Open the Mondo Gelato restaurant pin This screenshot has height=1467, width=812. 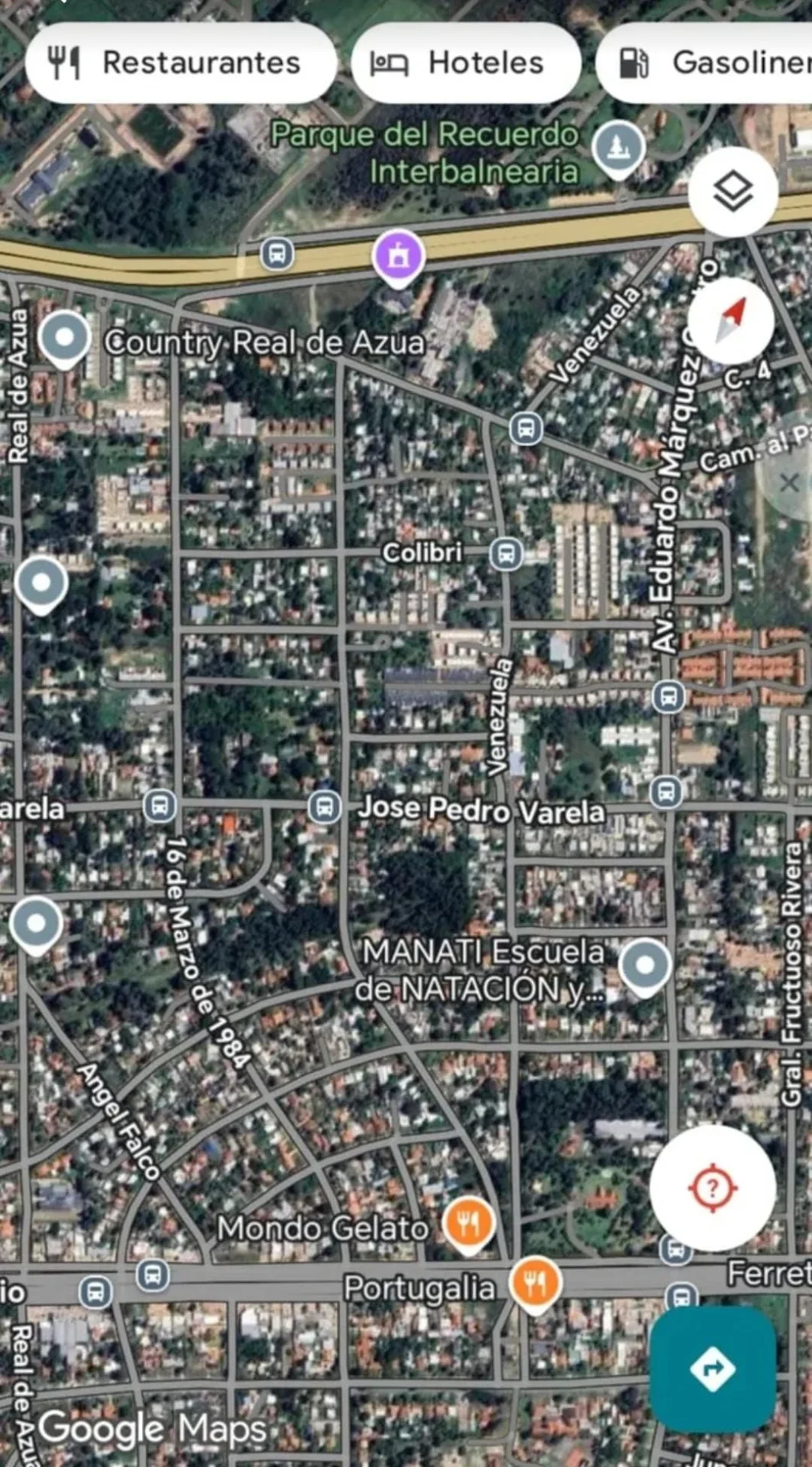click(x=468, y=1222)
